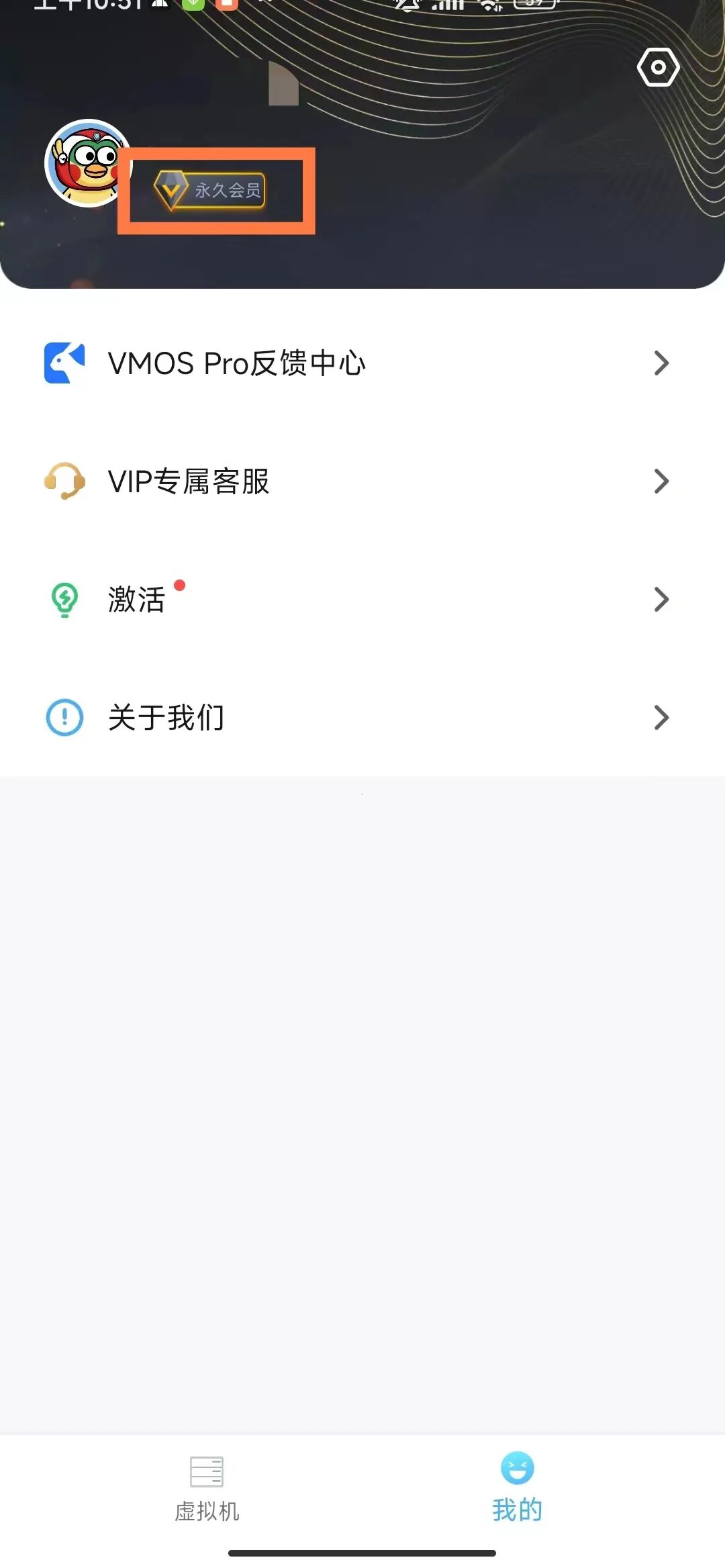Open the 激活 row via its chevron
This screenshot has width=725, height=1568.
[661, 600]
